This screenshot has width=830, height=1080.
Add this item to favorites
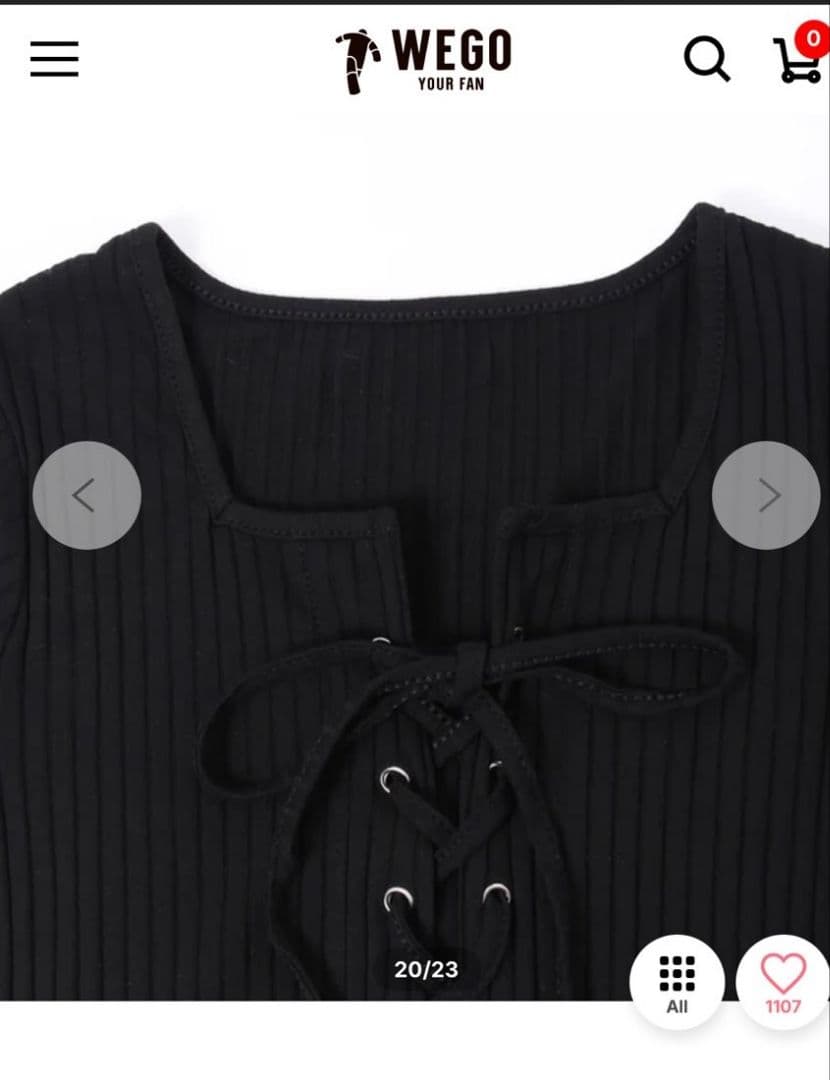[783, 983]
